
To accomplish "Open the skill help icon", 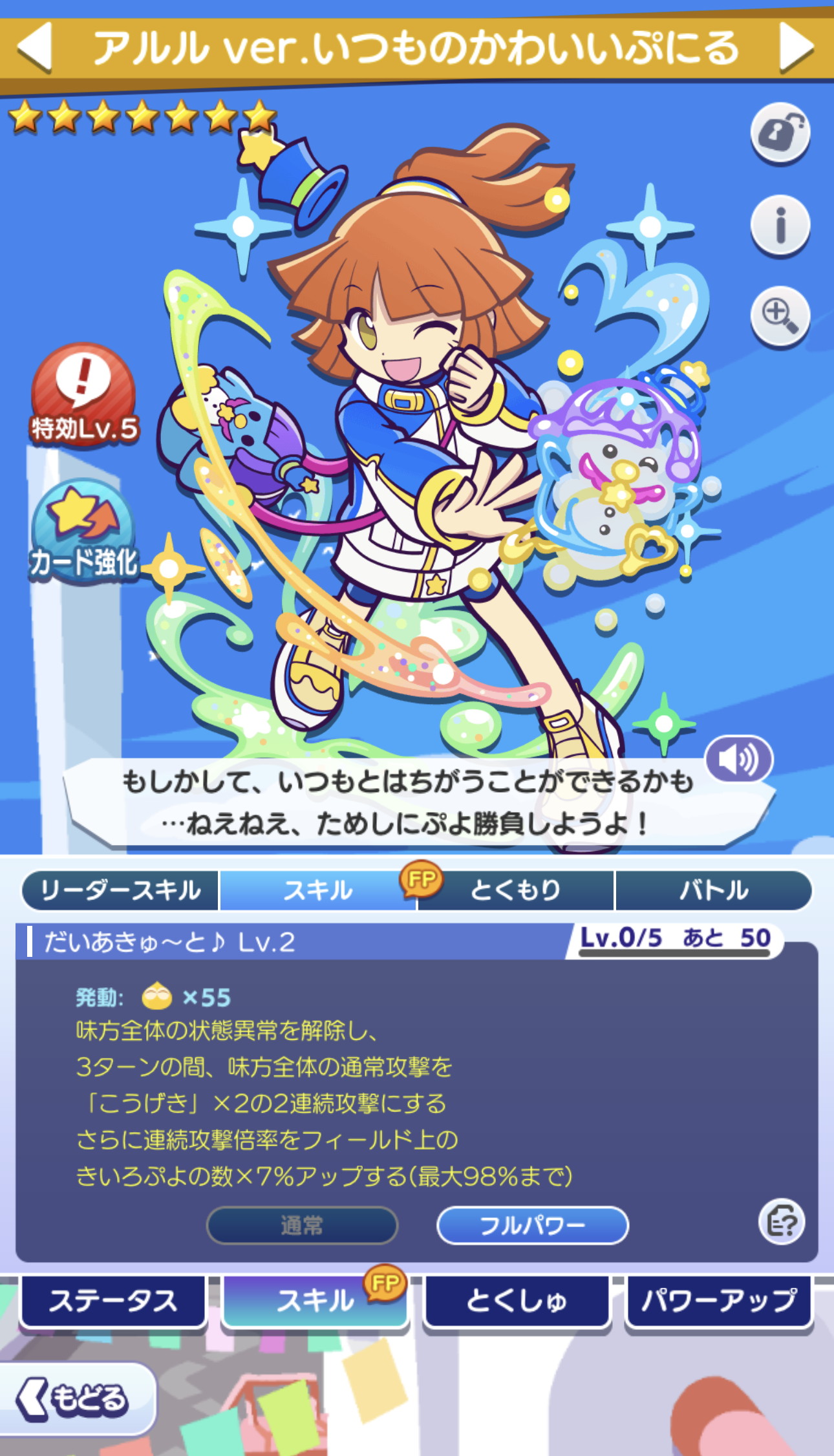I will [782, 1222].
